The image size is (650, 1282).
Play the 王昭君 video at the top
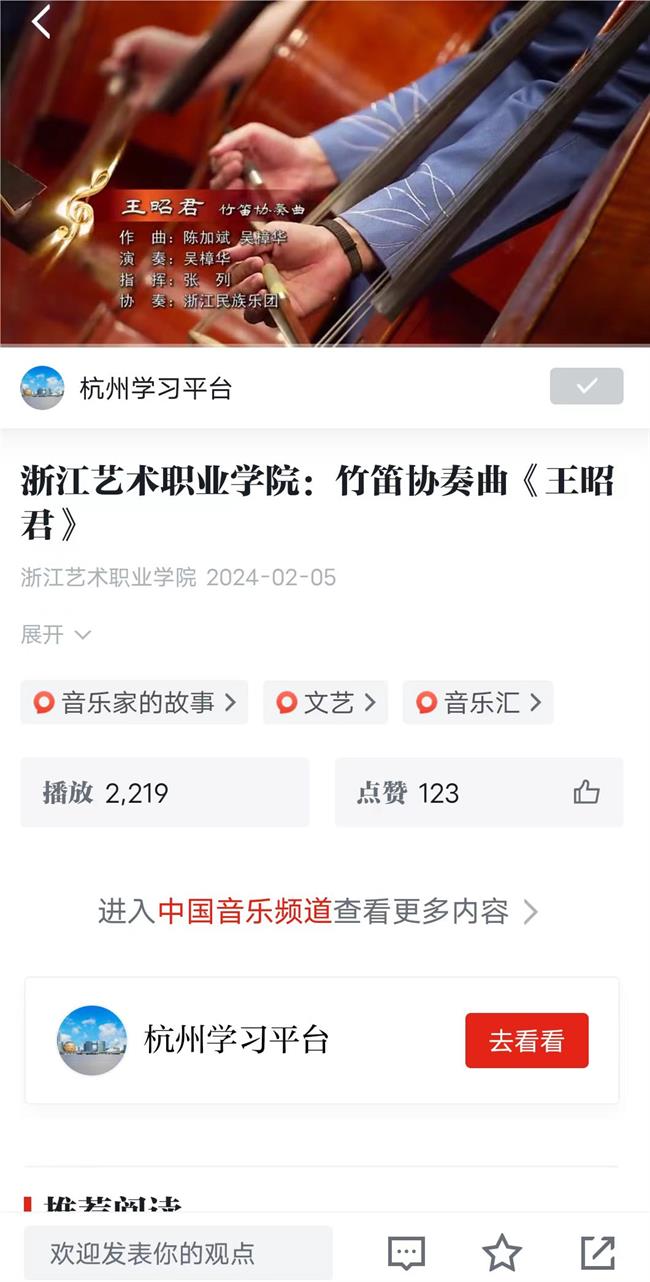pos(325,172)
